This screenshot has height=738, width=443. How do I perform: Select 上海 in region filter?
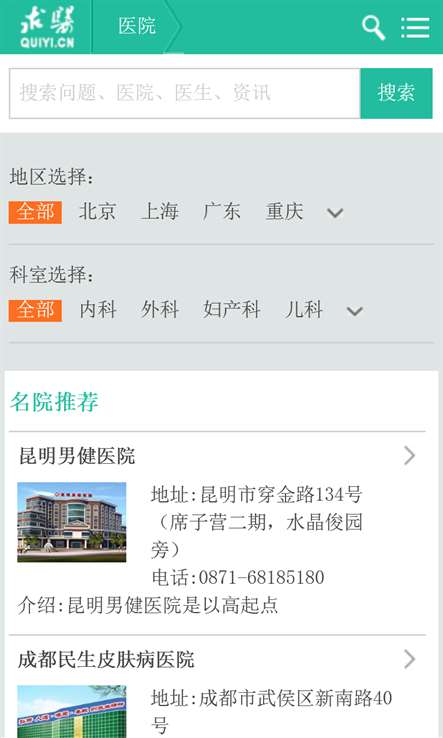tap(160, 211)
